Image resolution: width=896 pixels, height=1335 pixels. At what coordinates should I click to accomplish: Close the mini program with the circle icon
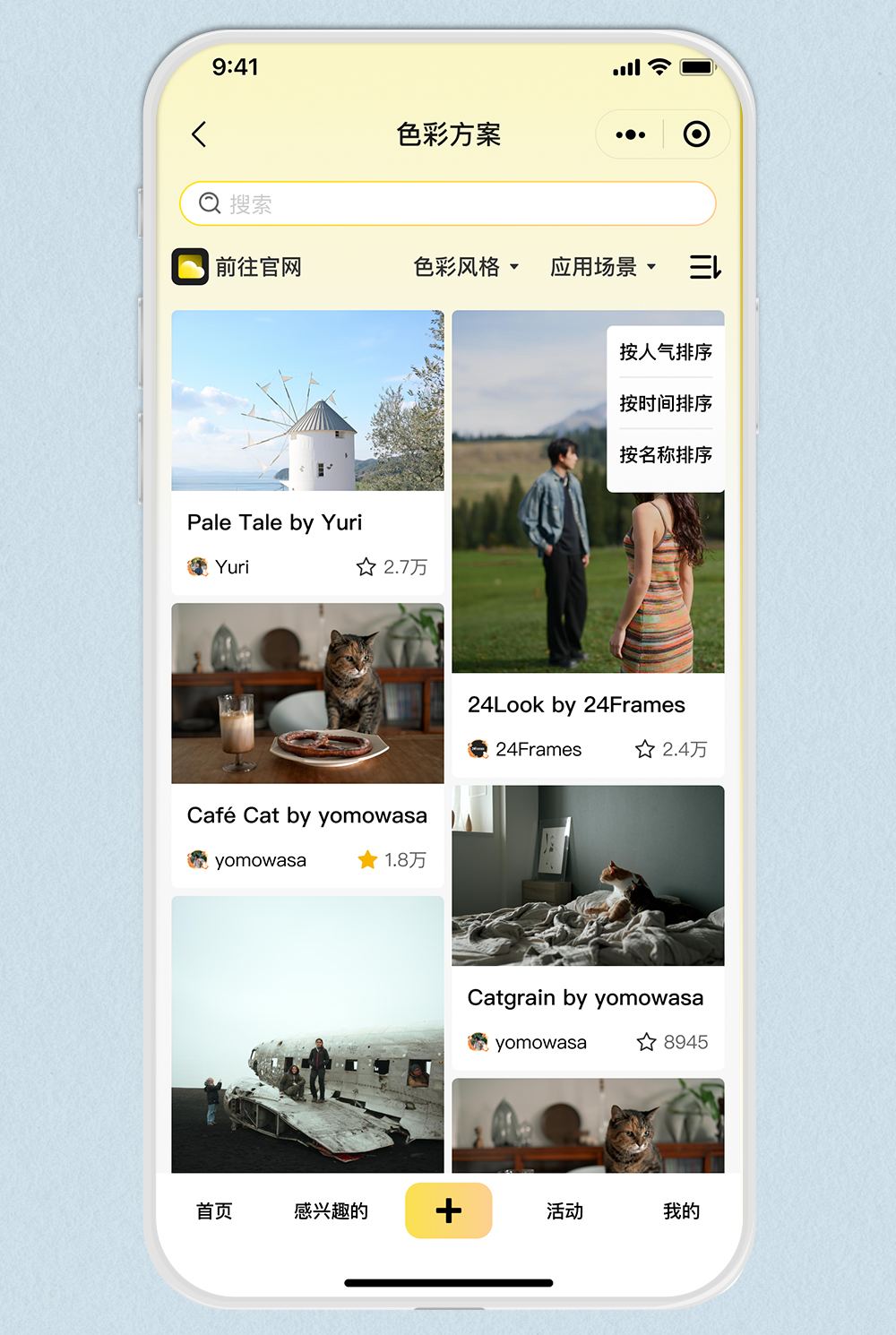click(696, 134)
